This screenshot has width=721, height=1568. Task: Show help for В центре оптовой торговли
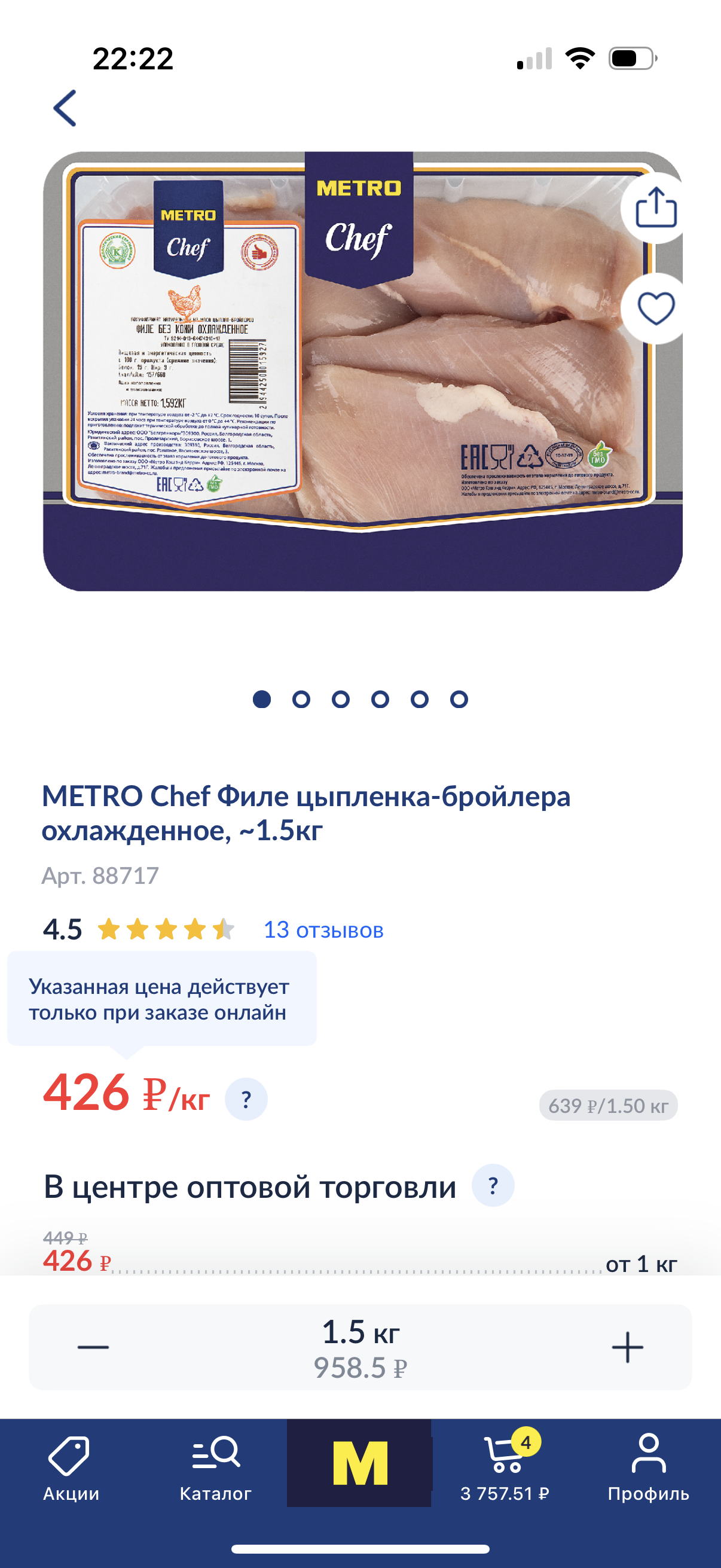pyautogui.click(x=493, y=1186)
